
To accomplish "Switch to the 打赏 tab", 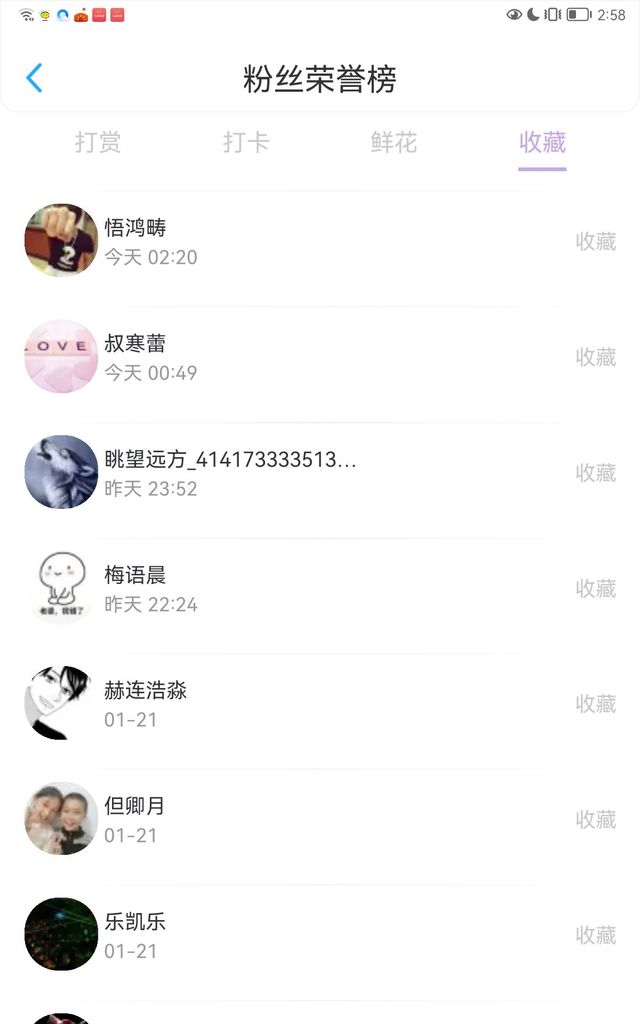I will click(98, 142).
